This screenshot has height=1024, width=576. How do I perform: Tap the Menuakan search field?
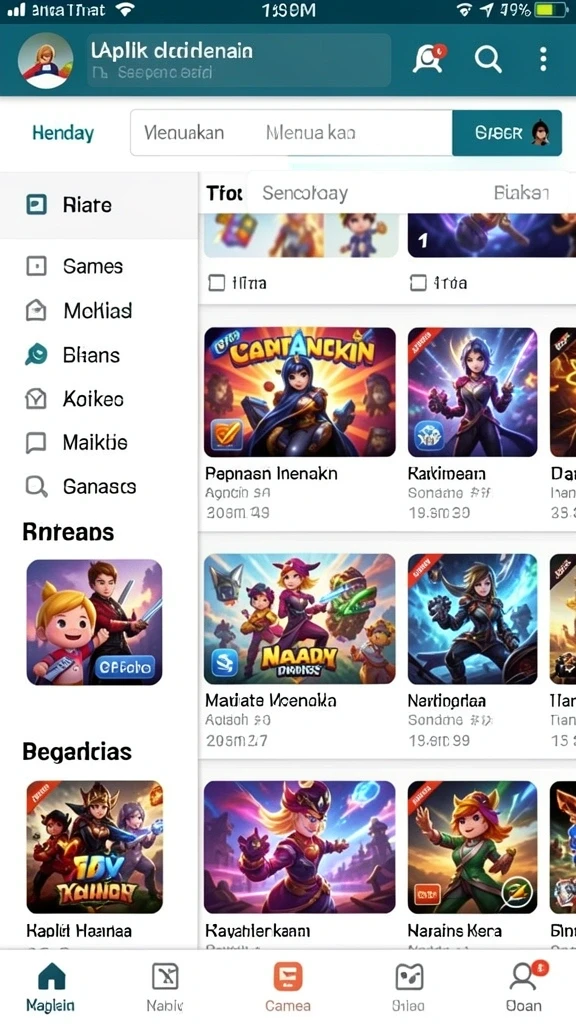coord(291,133)
